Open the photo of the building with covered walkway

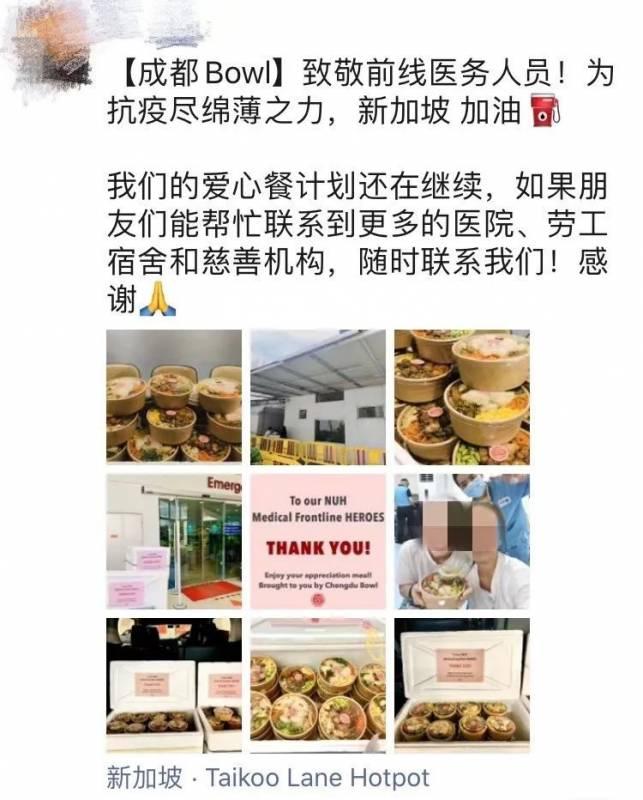click(318, 397)
